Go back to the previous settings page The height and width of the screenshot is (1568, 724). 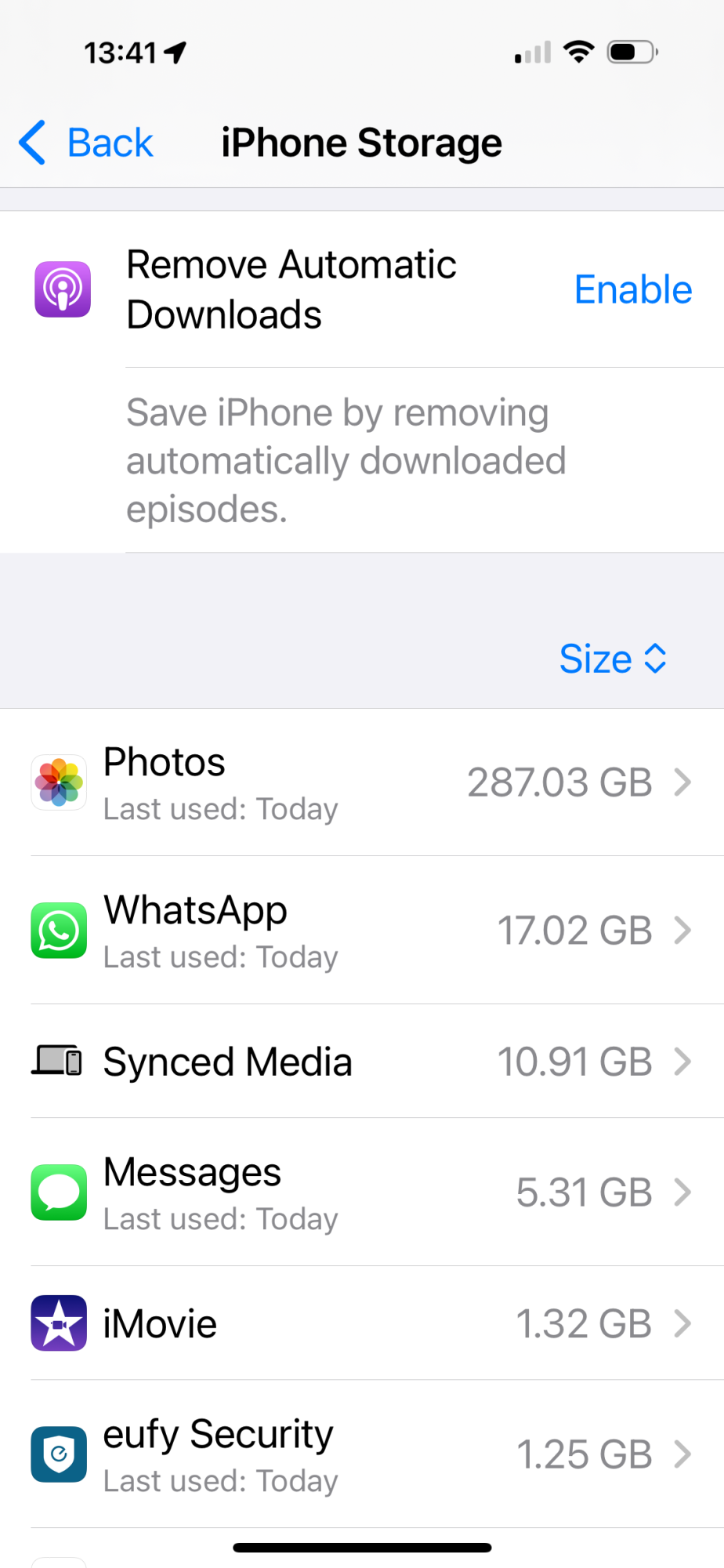(x=86, y=143)
